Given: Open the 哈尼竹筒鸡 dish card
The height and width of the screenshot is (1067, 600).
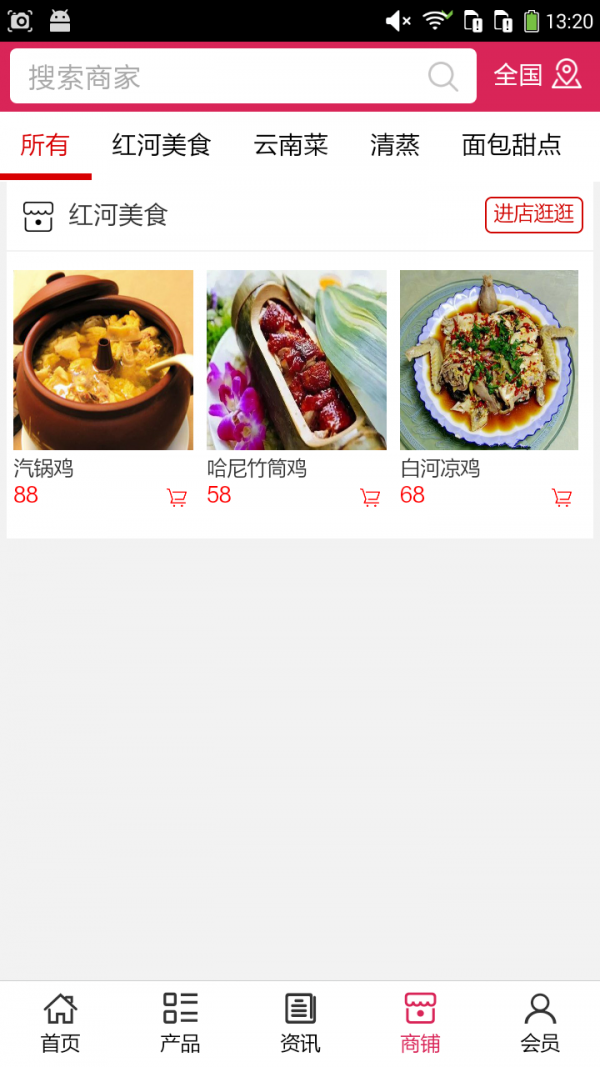Looking at the screenshot, I should point(296,360).
